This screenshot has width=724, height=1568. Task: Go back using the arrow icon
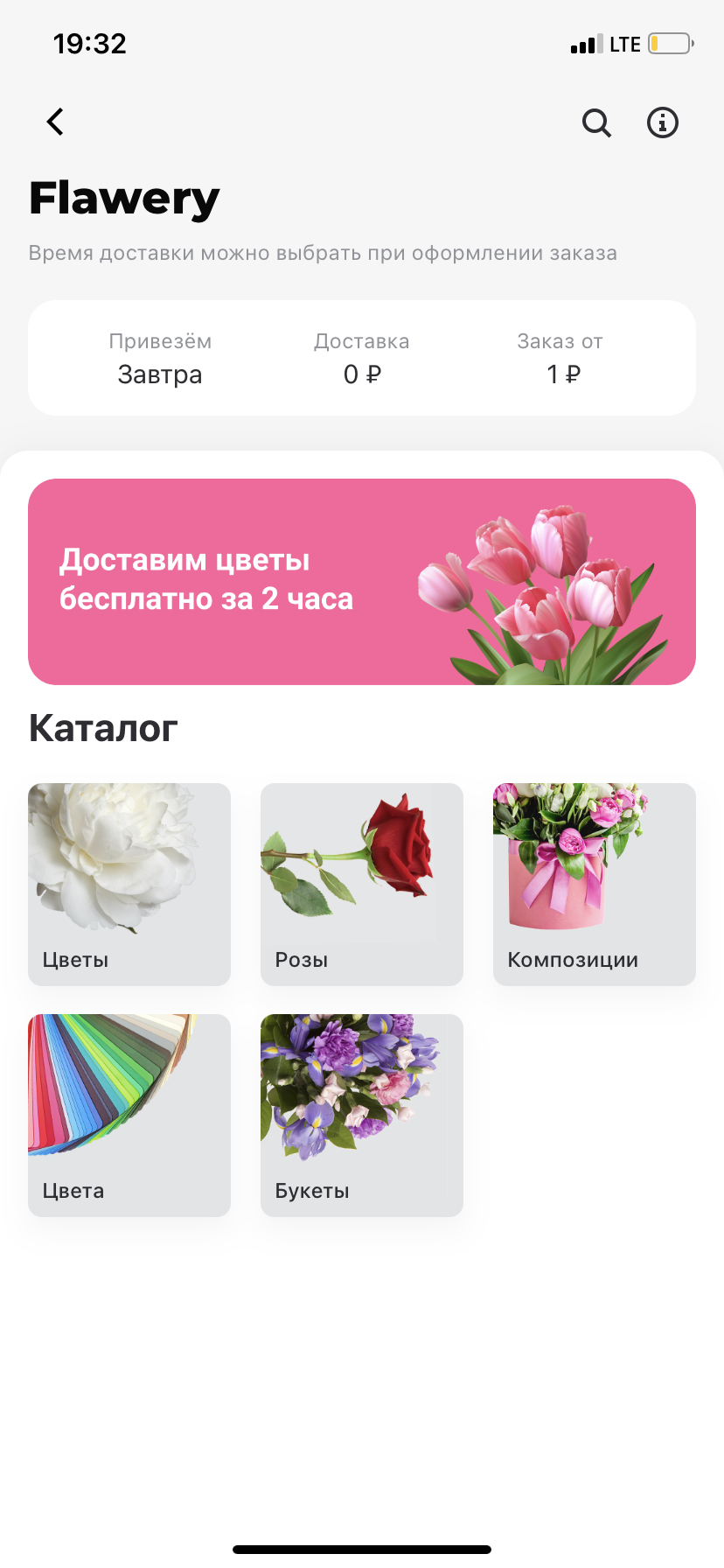tap(55, 122)
